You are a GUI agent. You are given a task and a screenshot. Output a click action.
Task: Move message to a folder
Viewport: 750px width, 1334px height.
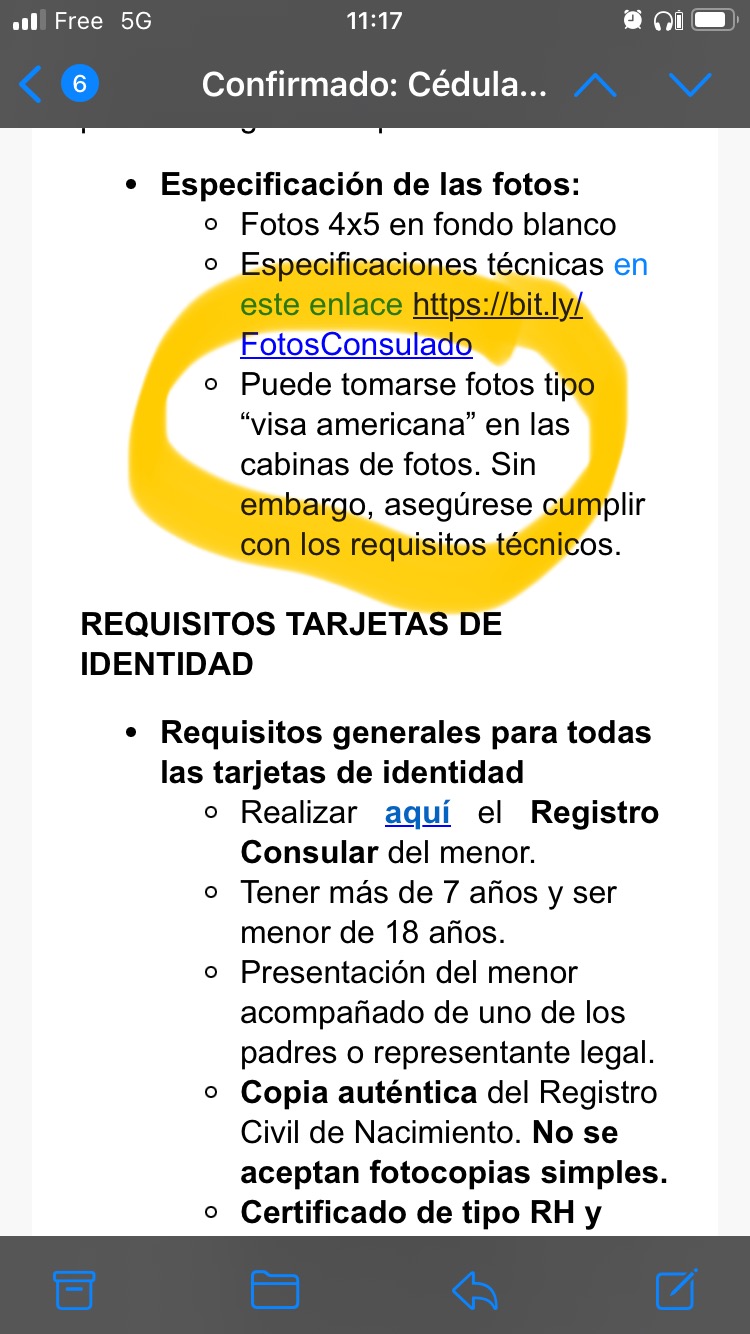tap(275, 1289)
